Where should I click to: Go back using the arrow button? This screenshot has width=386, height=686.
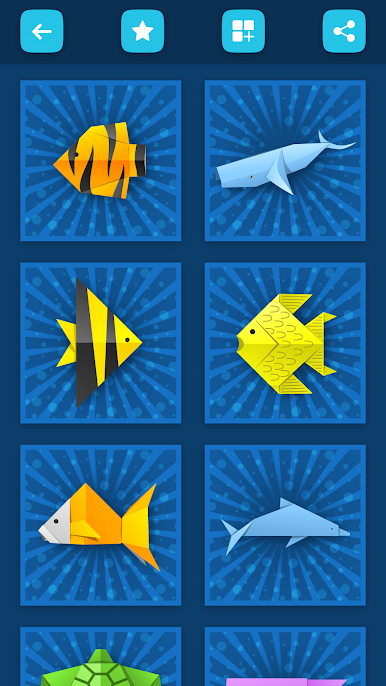(x=42, y=31)
